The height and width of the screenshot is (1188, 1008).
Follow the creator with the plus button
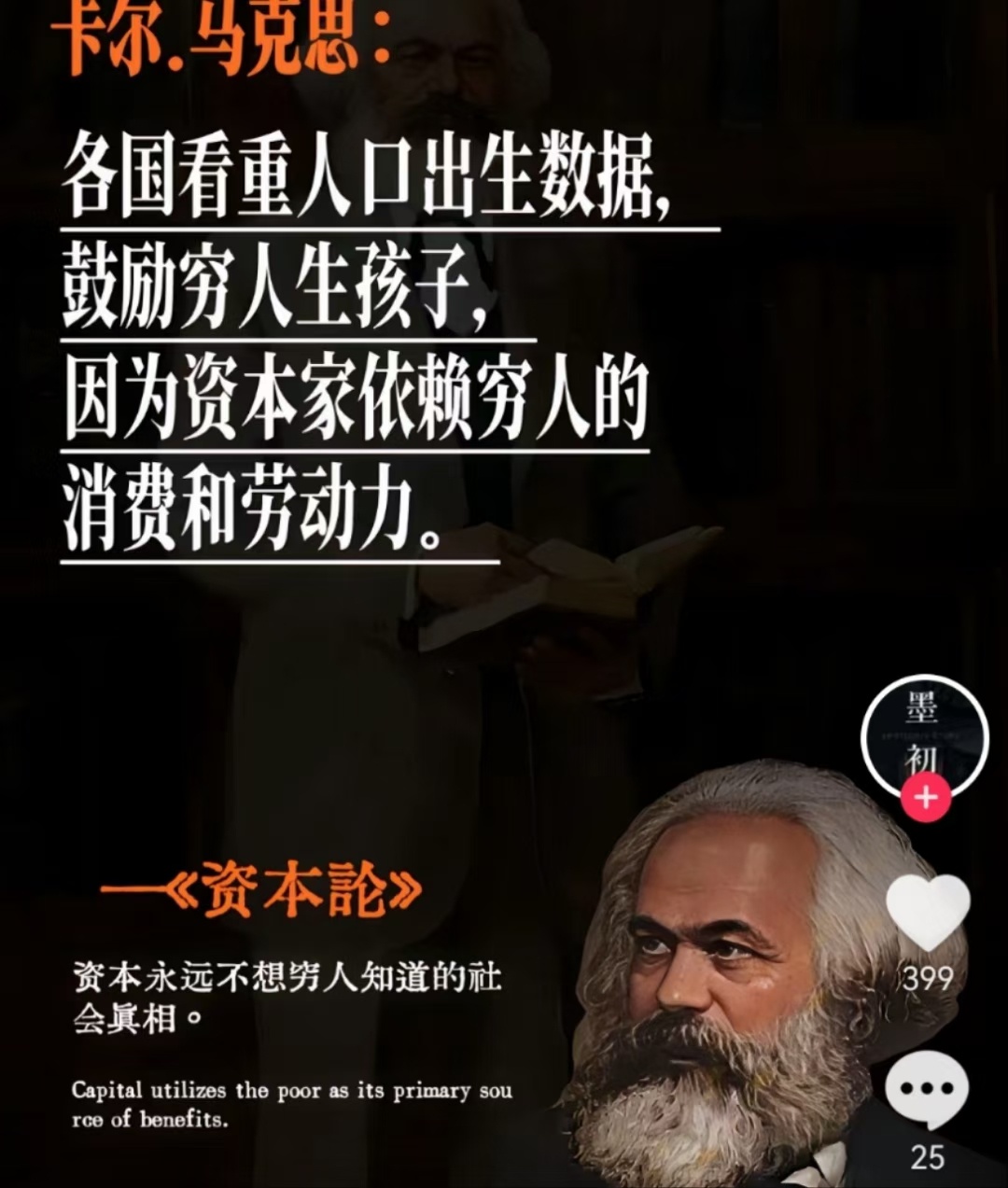tap(925, 798)
